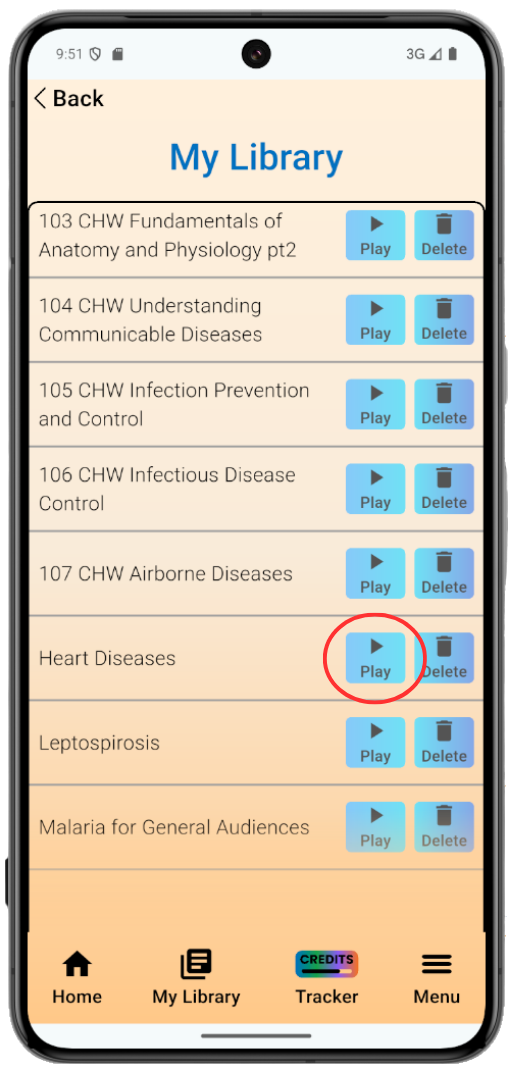Open the Menu tab
The width and height of the screenshot is (510, 1070).
pos(436,978)
